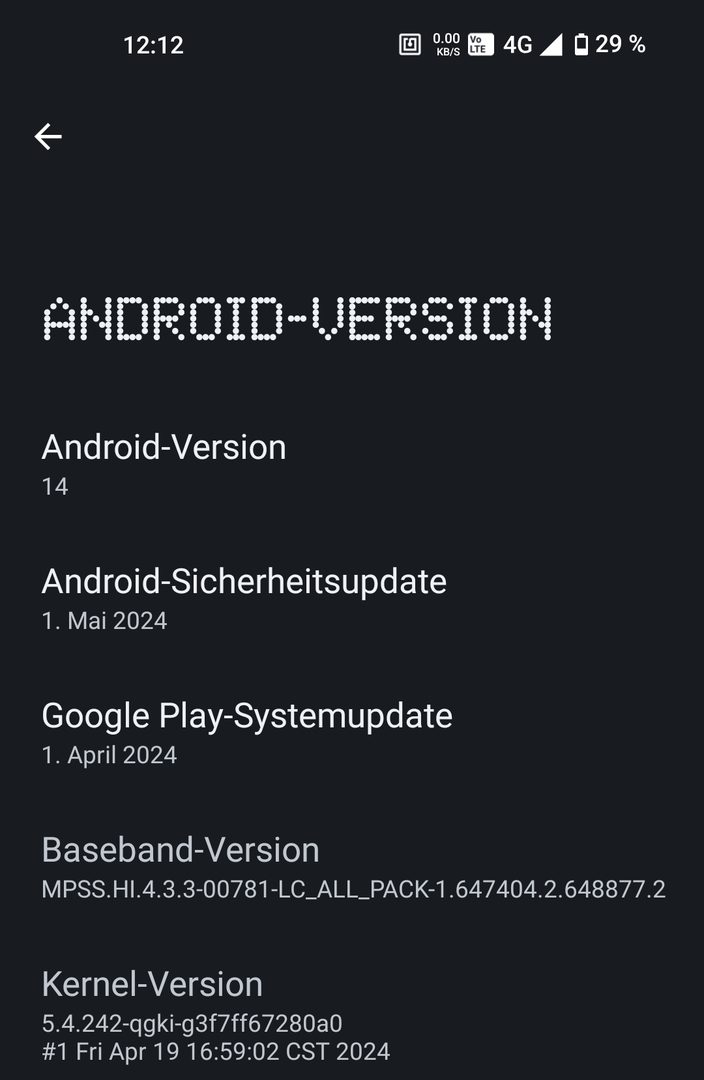704x1080 pixels.
Task: Go back using the arrow icon
Action: pos(48,137)
